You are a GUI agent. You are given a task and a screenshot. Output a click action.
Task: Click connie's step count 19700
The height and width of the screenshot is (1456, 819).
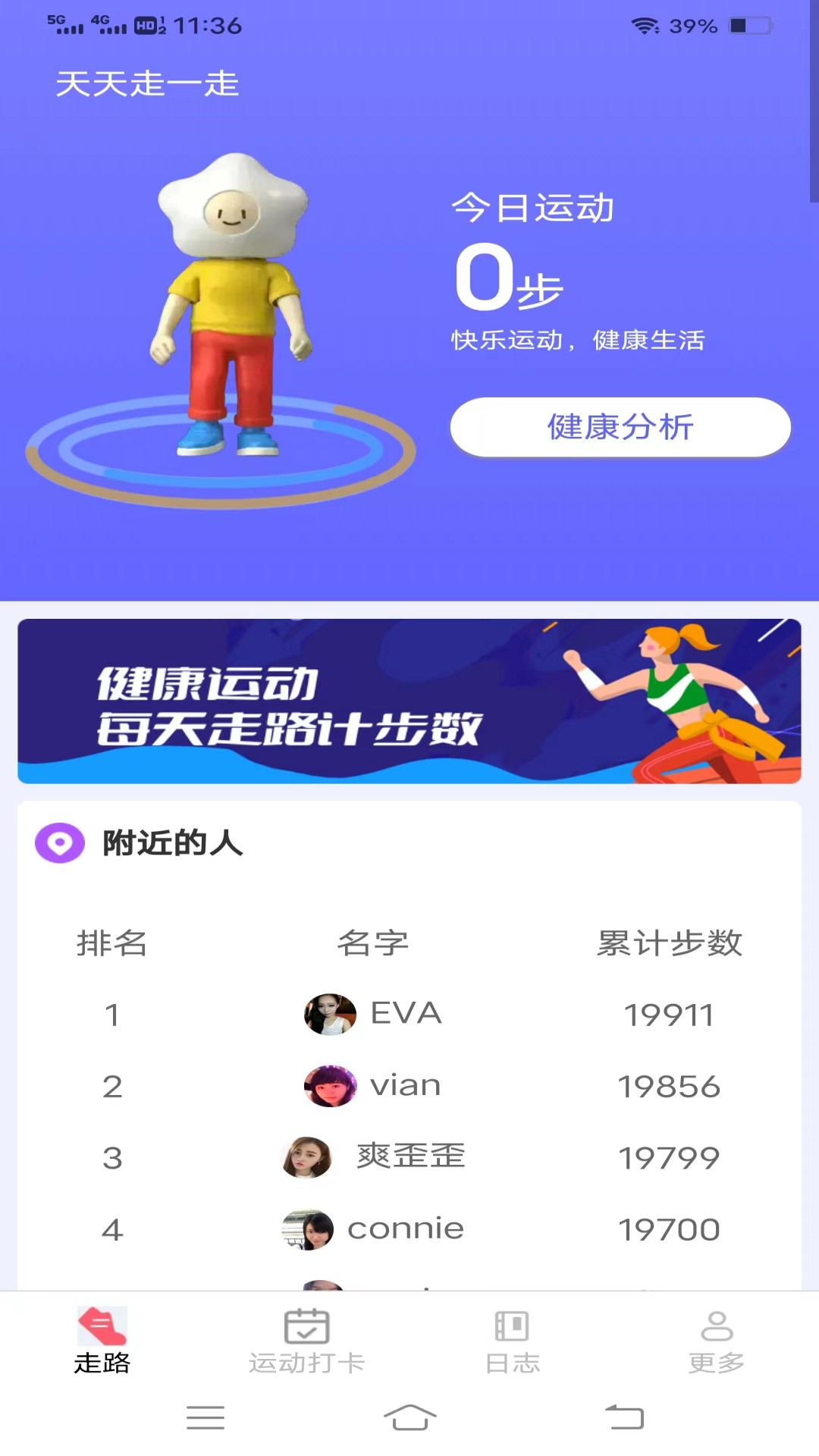tap(668, 1228)
